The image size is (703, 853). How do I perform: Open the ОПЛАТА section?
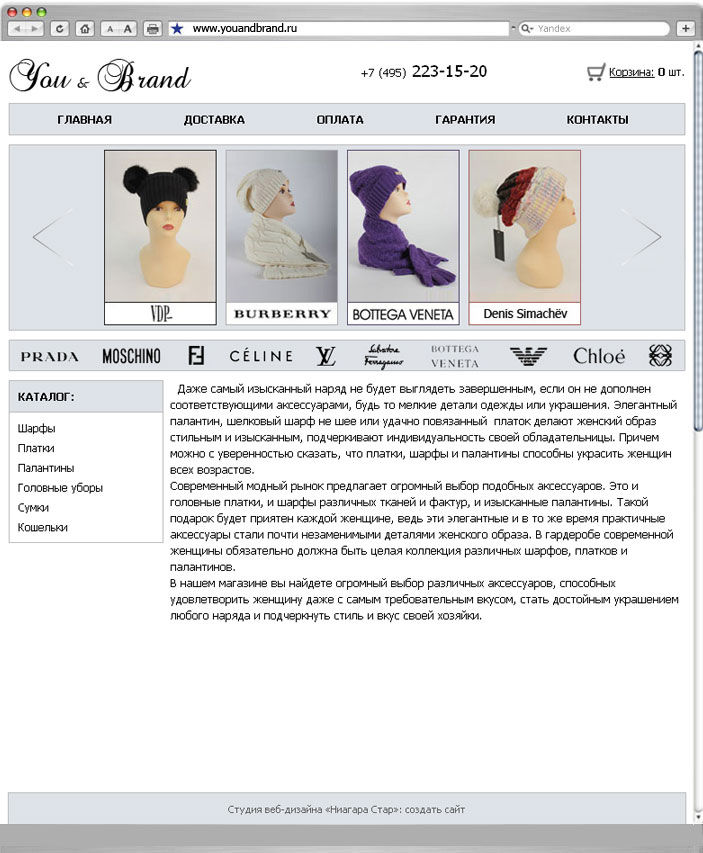[x=340, y=120]
